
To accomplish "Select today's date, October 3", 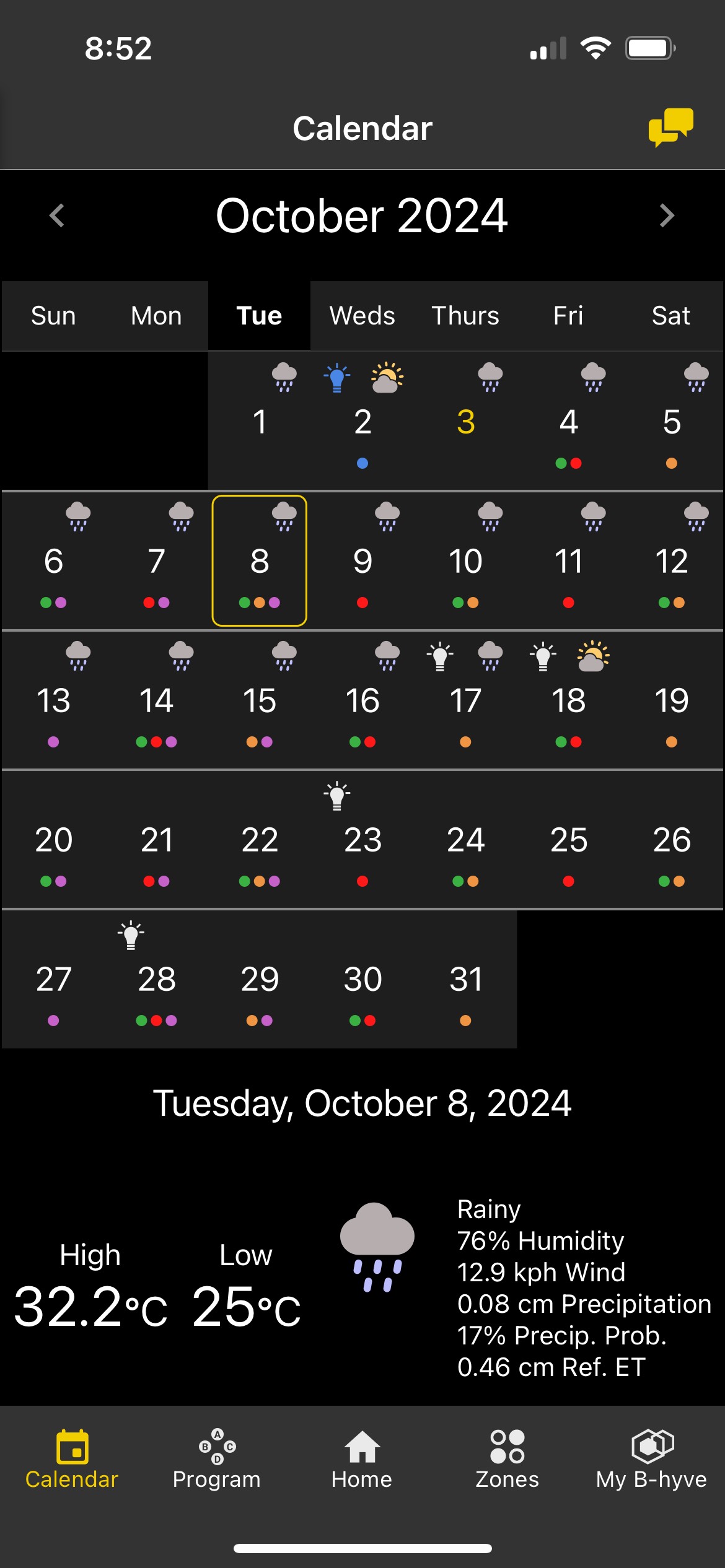I will (x=465, y=422).
